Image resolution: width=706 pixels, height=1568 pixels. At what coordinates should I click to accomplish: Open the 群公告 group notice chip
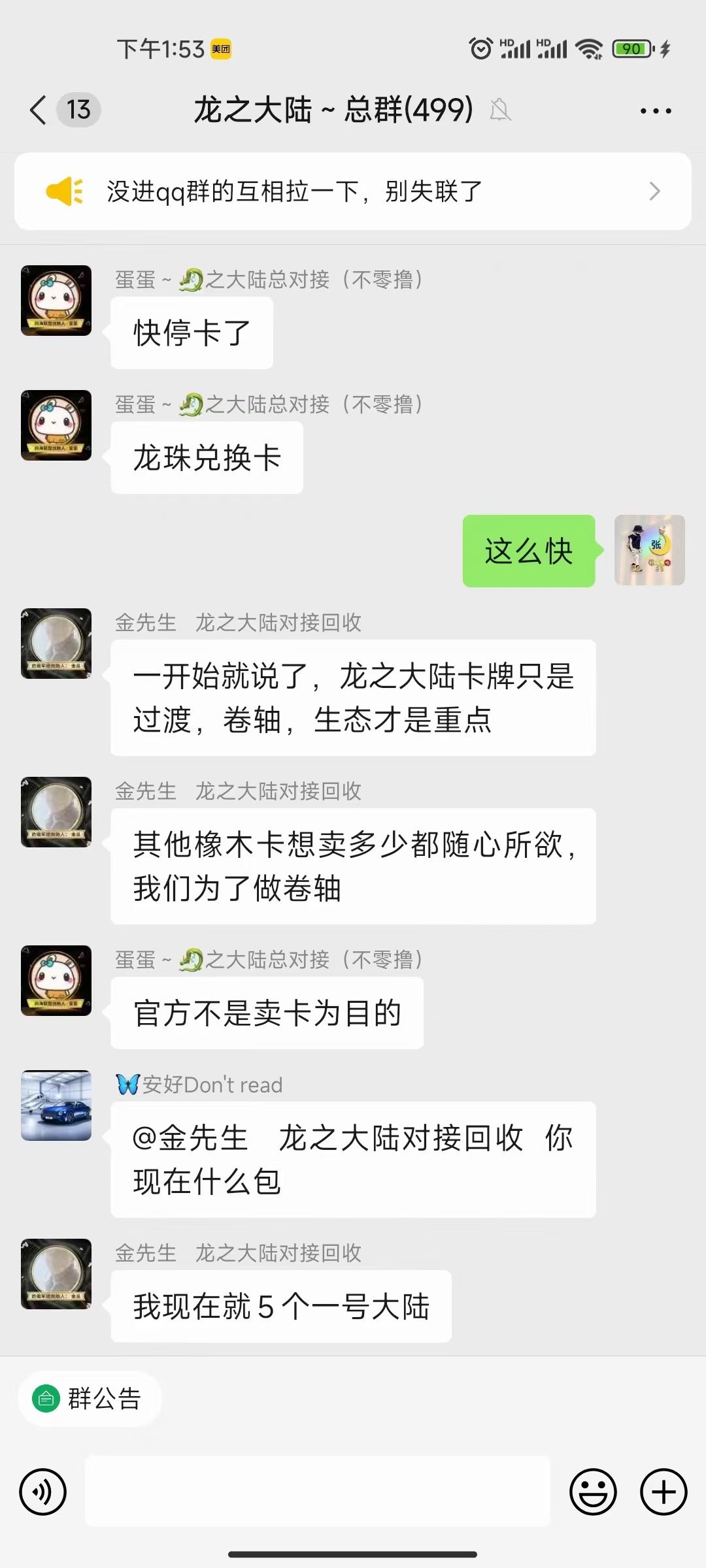coord(90,1399)
